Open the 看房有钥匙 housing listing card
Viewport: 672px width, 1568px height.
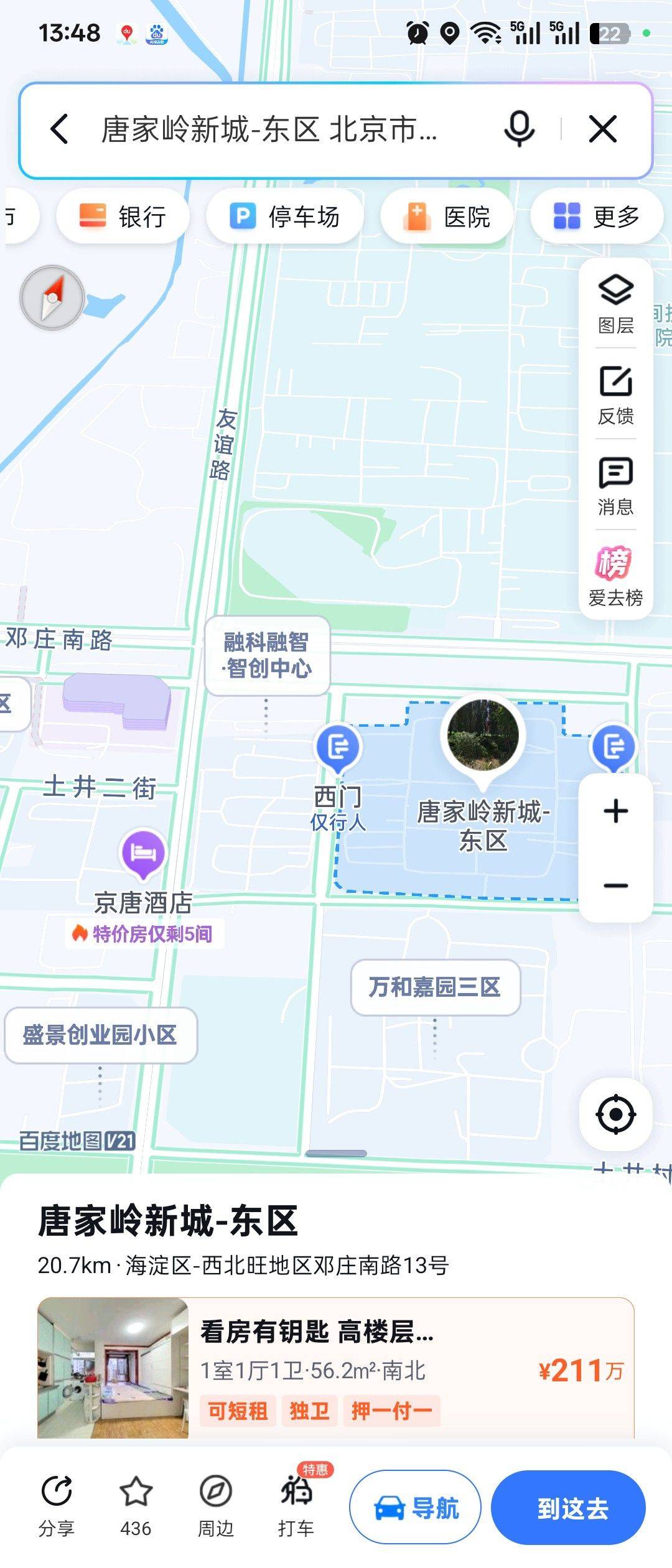click(x=336, y=1369)
